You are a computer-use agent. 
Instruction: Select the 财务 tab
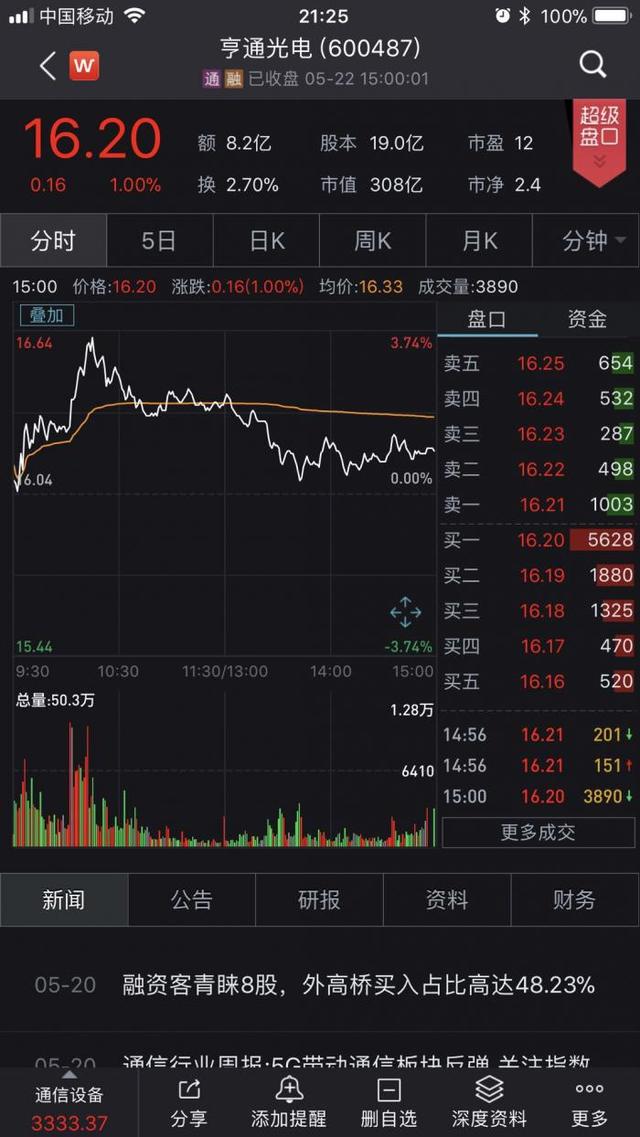[575, 900]
